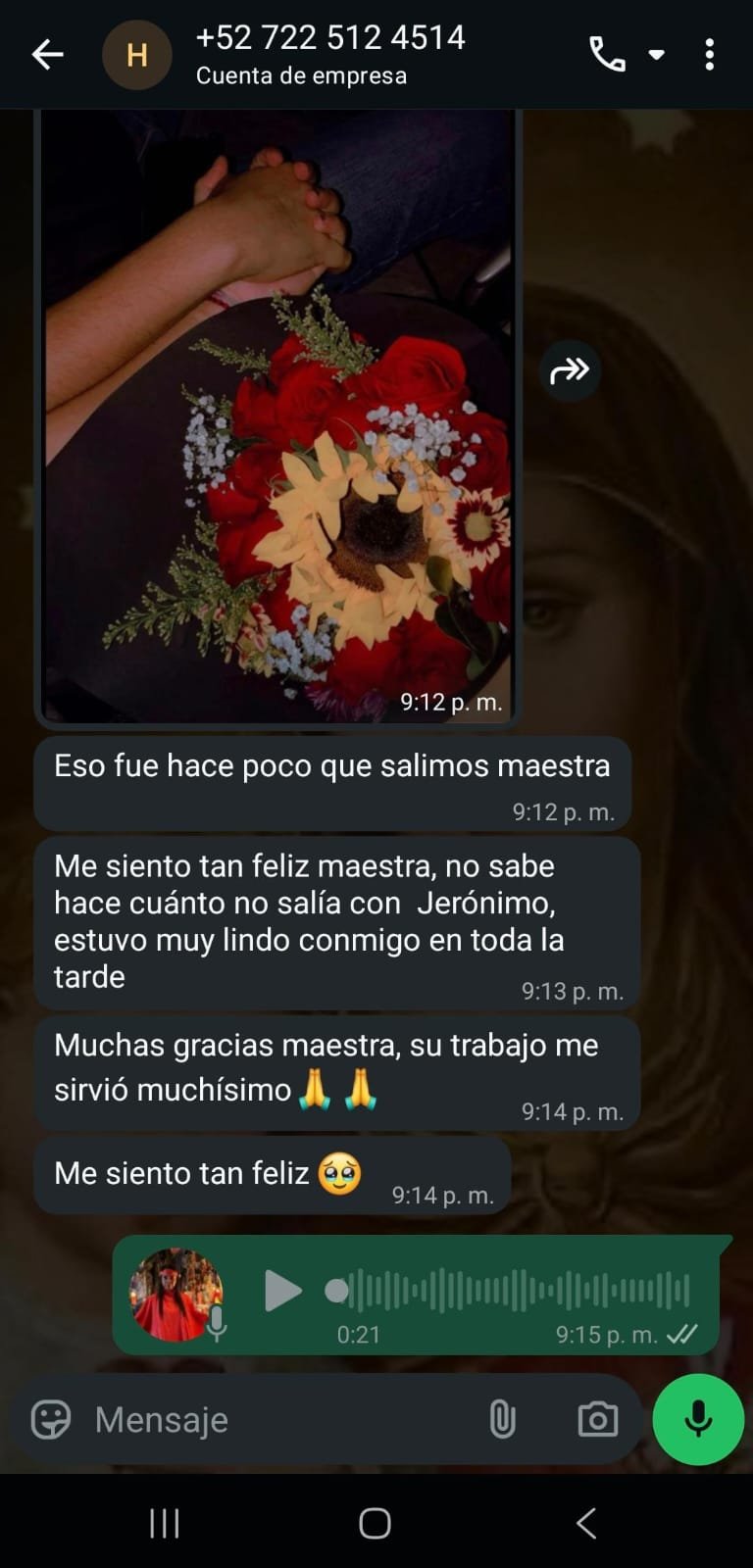Open the camera to take a photo
This screenshot has height=1568, width=753.
coord(597,1419)
